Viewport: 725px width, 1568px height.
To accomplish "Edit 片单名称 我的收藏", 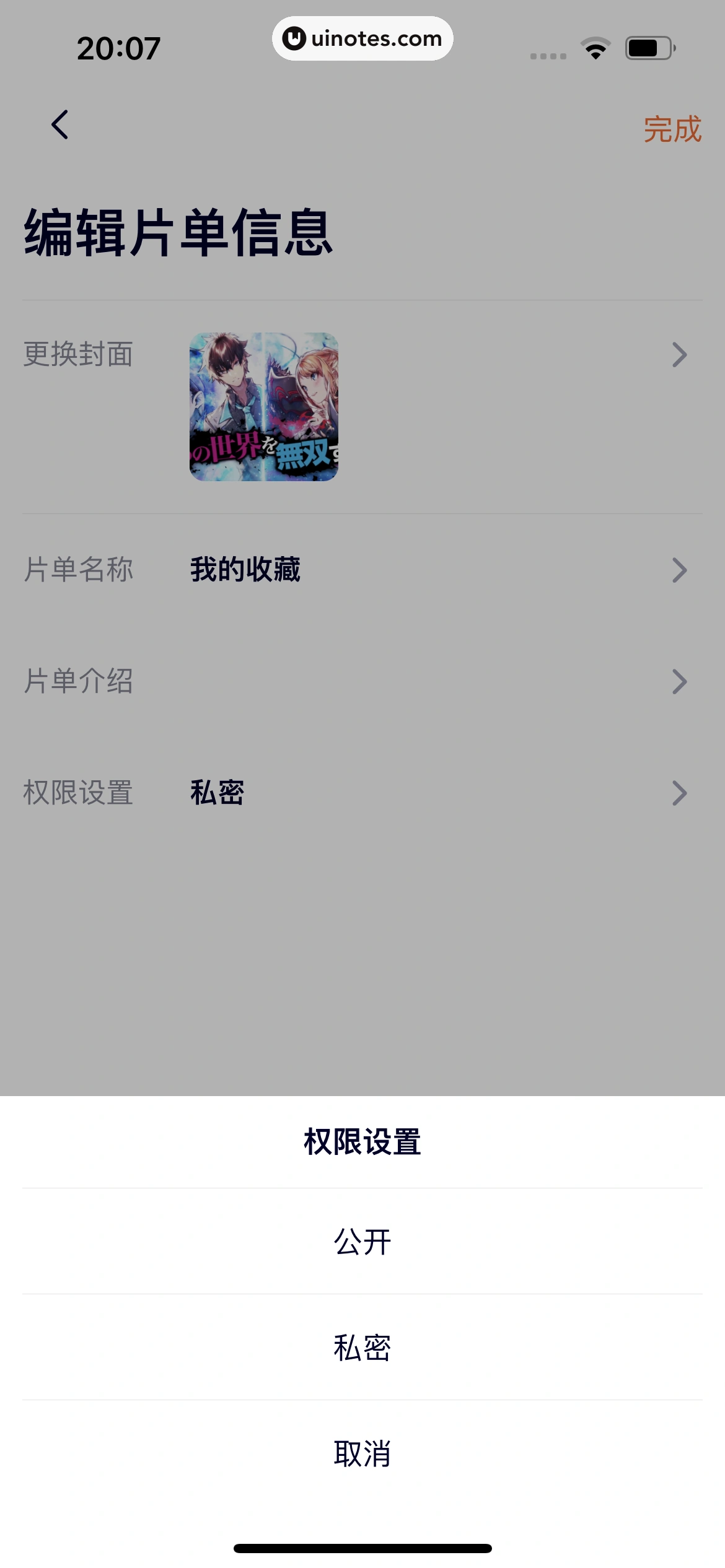I will point(362,570).
